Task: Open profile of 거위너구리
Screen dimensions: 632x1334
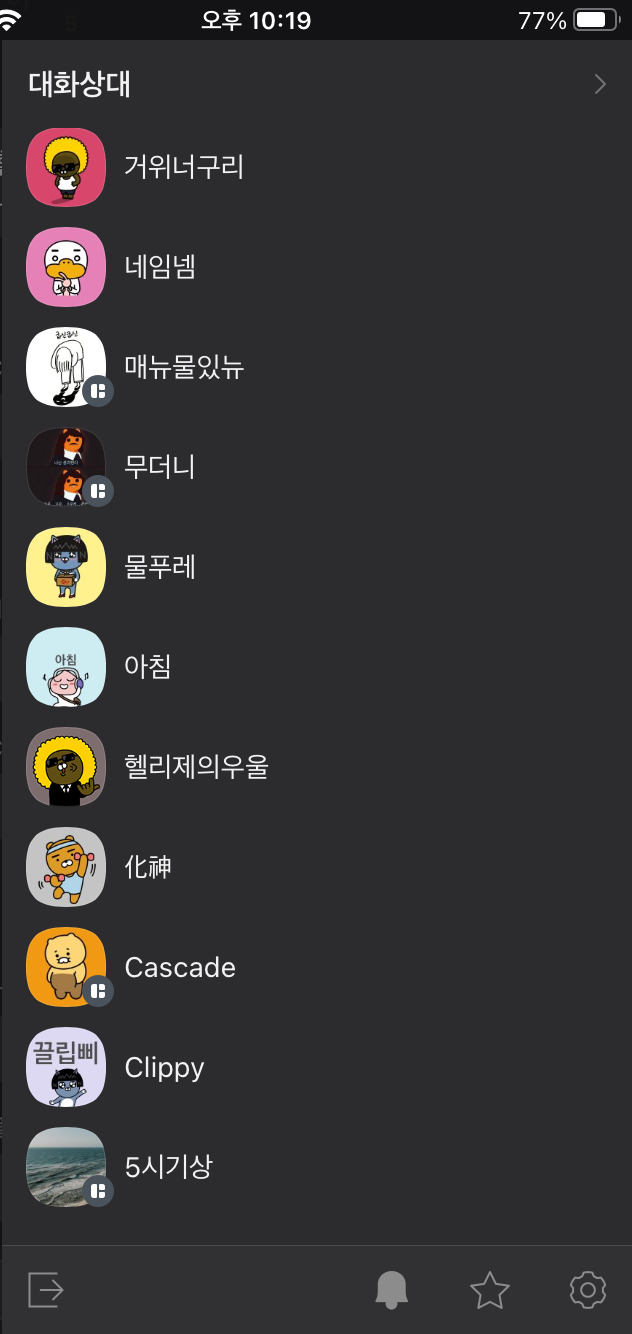Action: point(184,167)
